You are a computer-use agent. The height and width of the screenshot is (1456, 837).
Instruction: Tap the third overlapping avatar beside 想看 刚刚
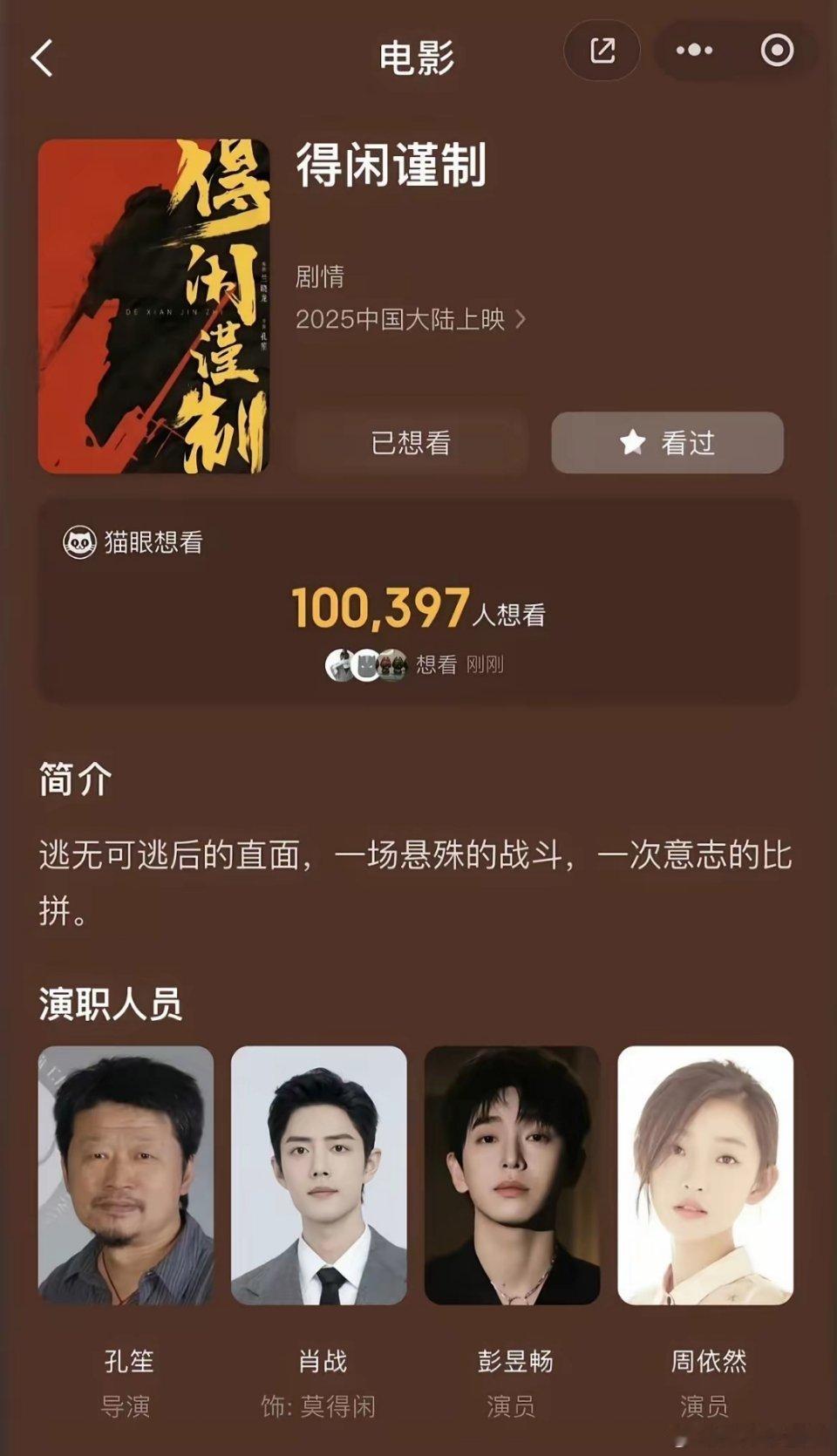[391, 663]
